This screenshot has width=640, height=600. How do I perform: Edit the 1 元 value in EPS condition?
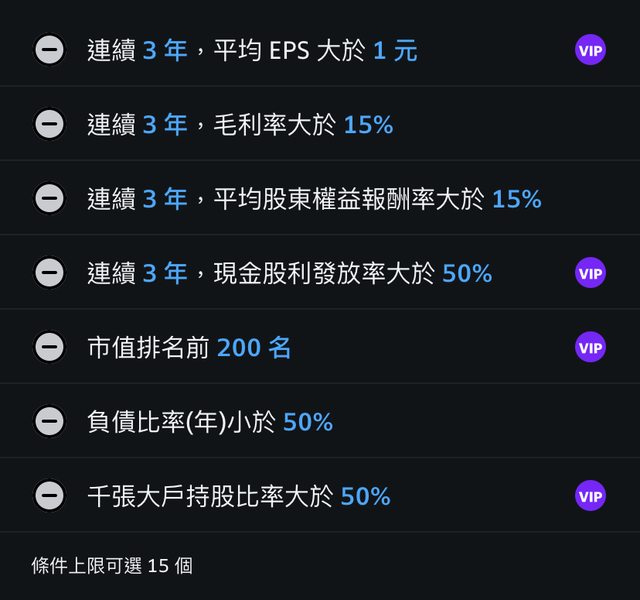(x=395, y=50)
